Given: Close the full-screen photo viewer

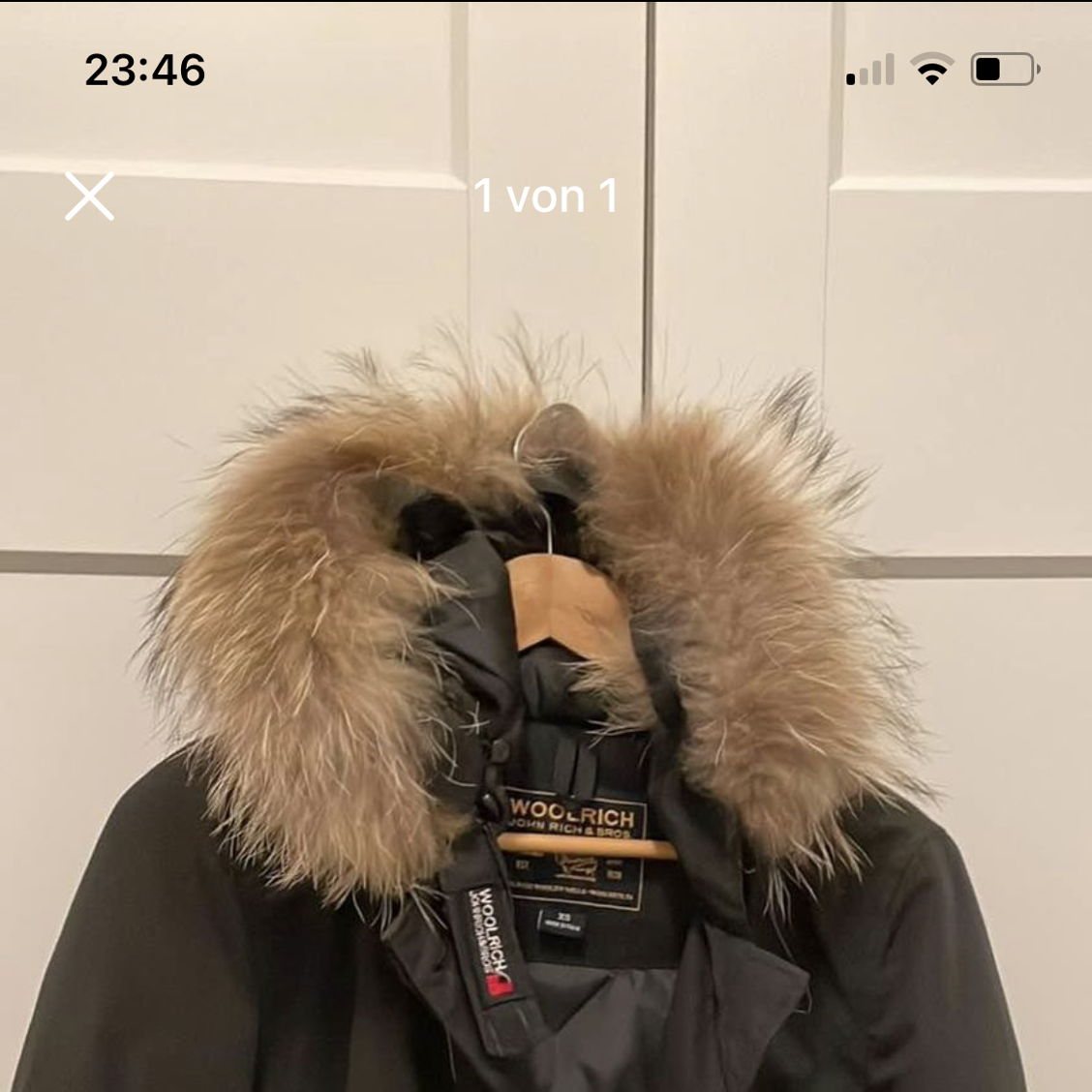Looking at the screenshot, I should 89,197.
